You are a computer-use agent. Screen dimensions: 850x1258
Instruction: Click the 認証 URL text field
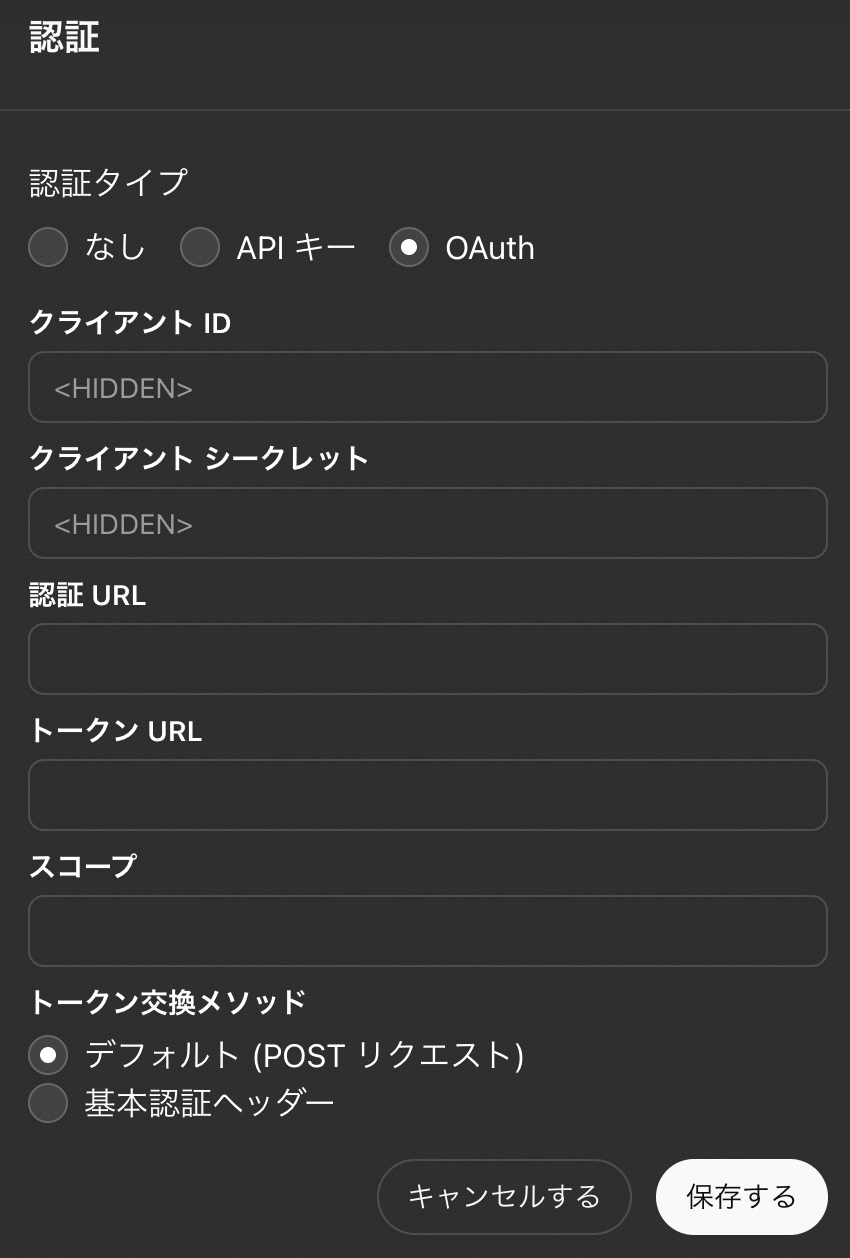tap(428, 659)
